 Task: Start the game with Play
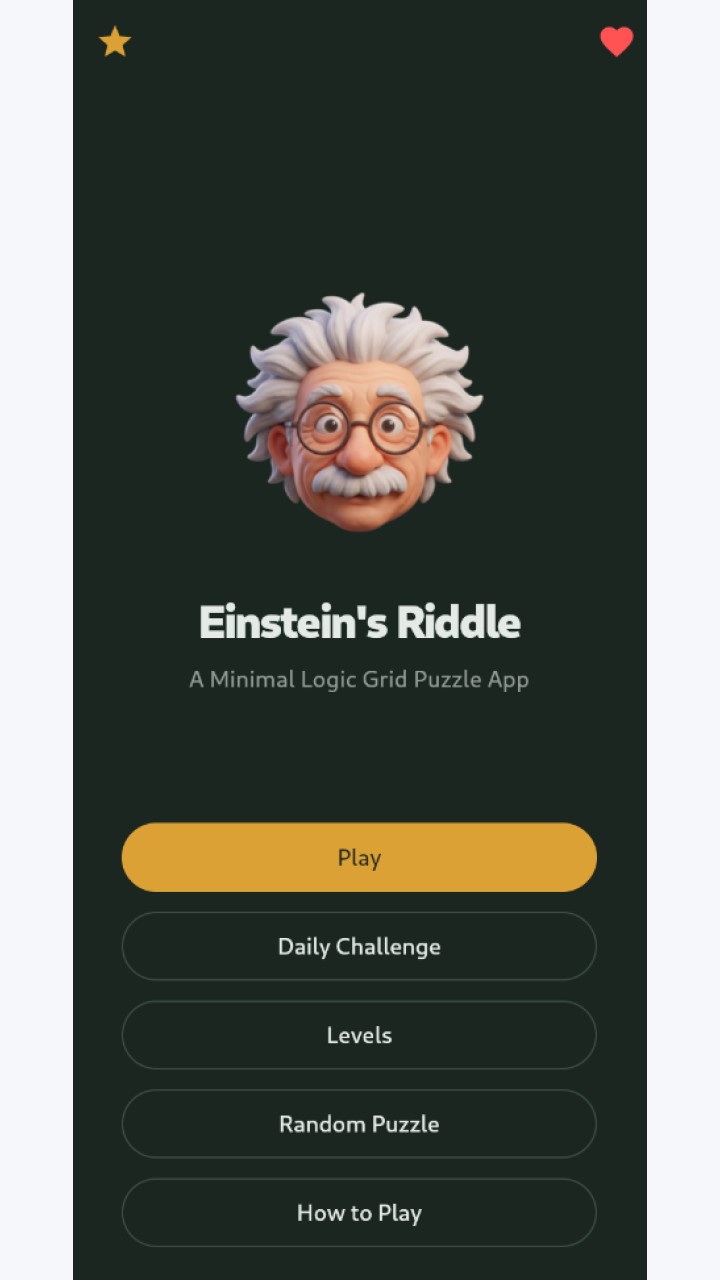click(359, 857)
